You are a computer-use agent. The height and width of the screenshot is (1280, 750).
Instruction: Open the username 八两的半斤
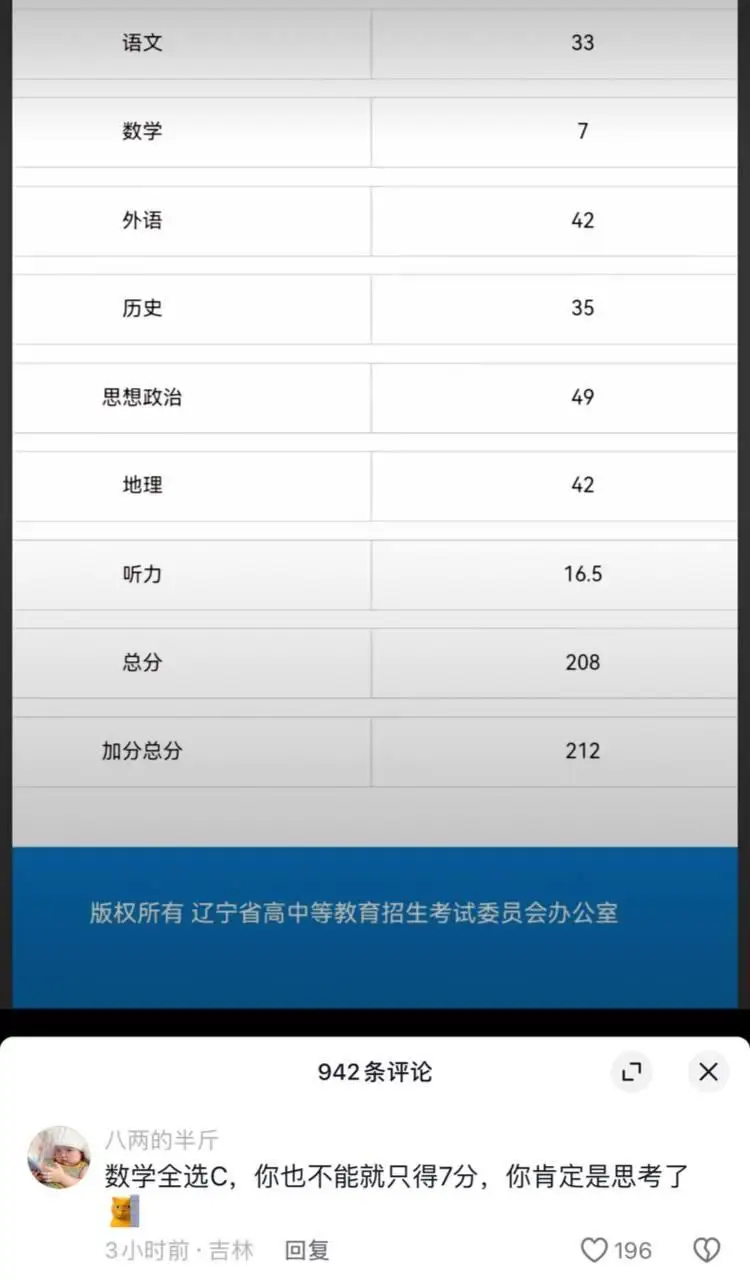[x=162, y=1140]
